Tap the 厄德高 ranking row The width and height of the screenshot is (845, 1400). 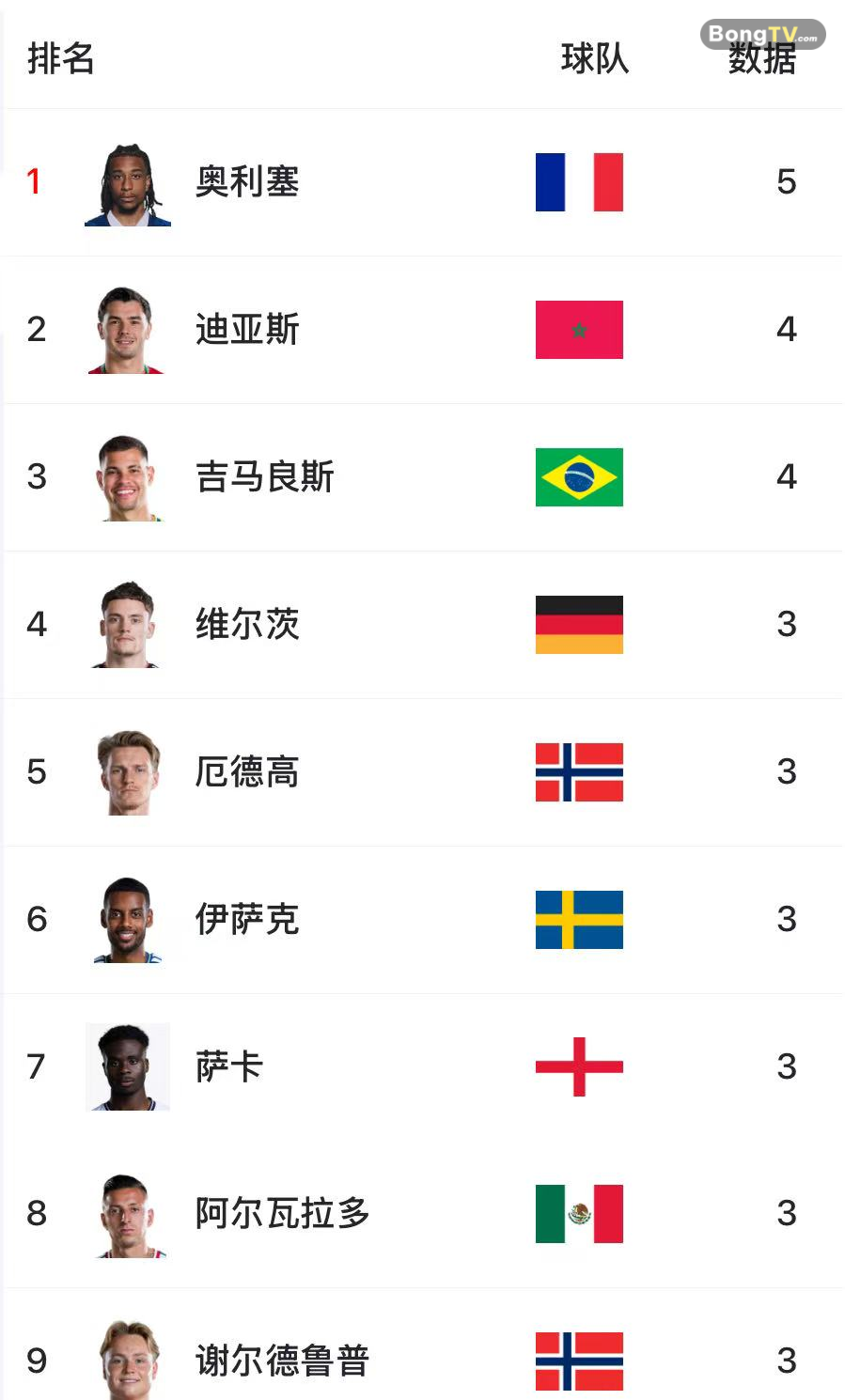click(x=423, y=772)
